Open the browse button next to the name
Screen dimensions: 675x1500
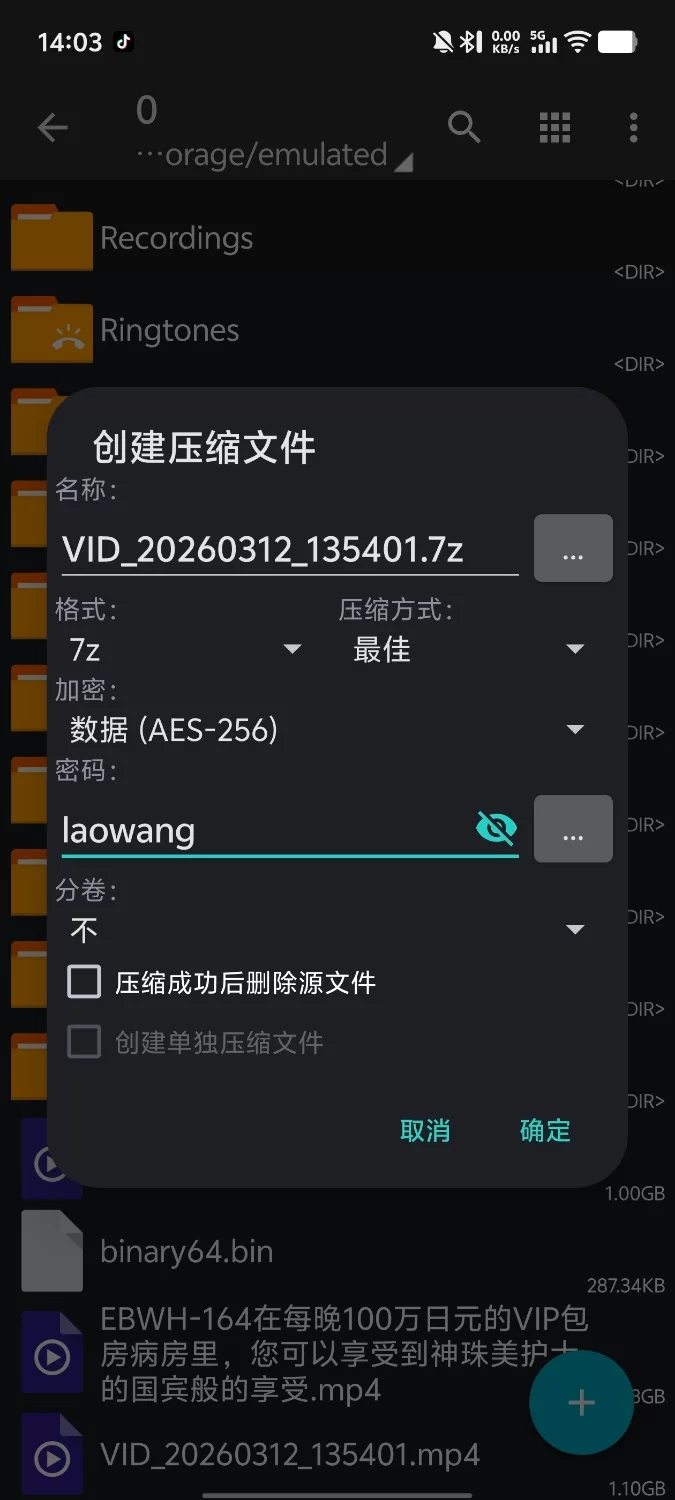pyautogui.click(x=573, y=548)
